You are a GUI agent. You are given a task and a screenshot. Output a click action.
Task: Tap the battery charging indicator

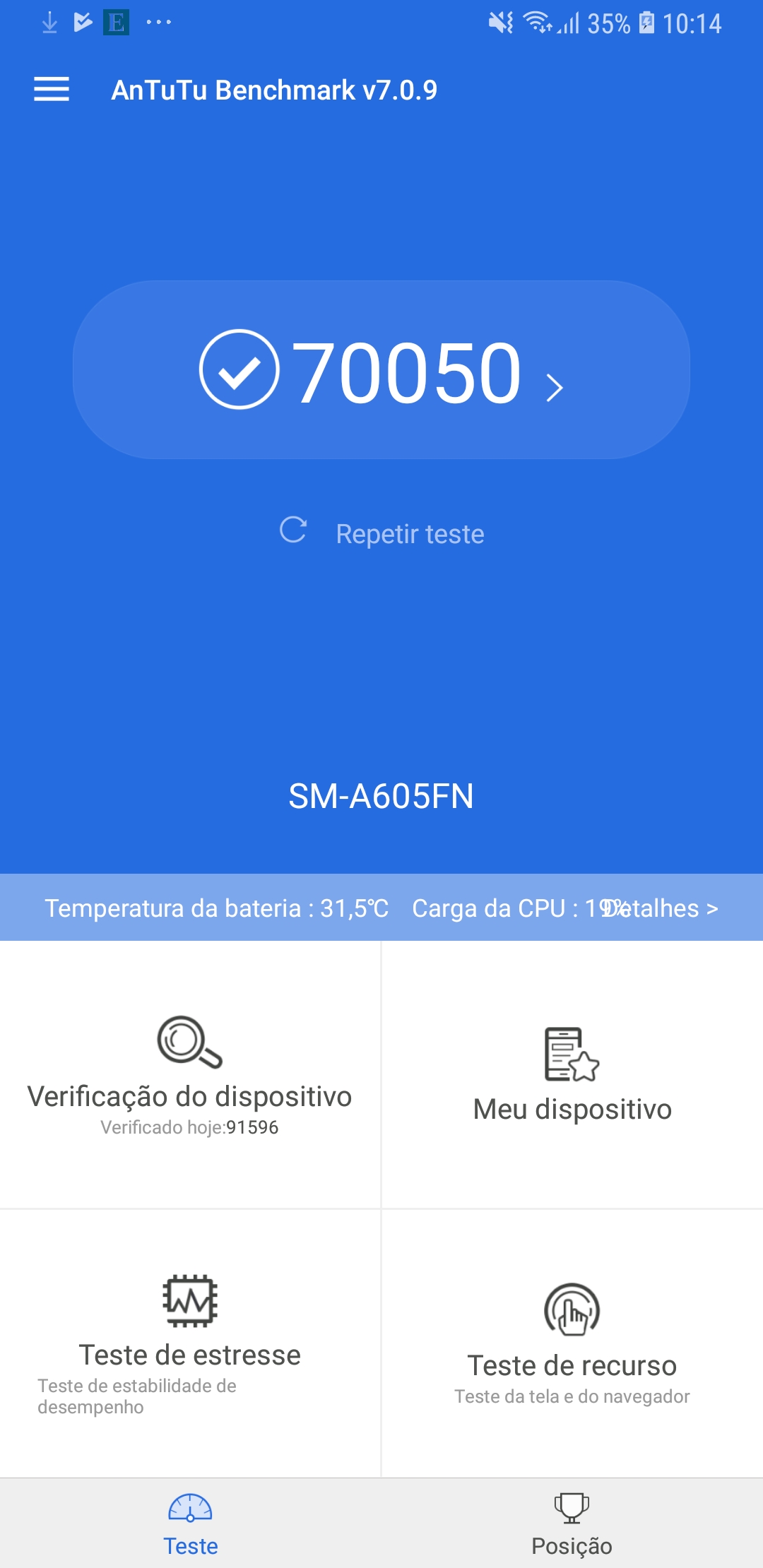tap(647, 22)
